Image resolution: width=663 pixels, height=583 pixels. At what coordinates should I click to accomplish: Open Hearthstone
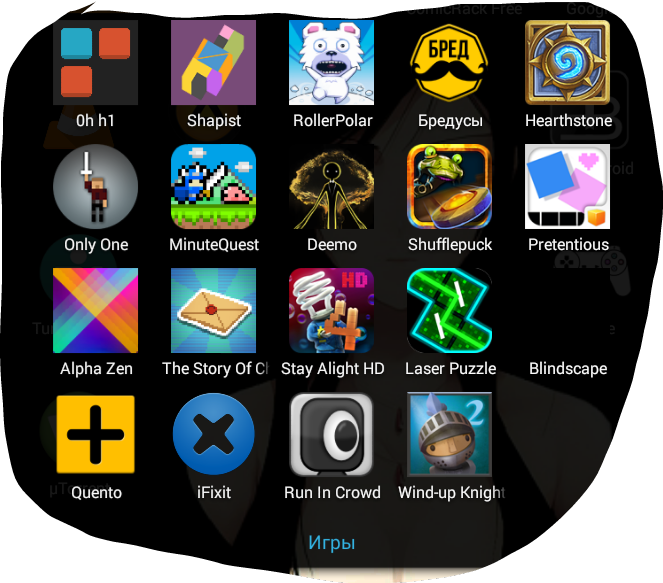coord(568,62)
